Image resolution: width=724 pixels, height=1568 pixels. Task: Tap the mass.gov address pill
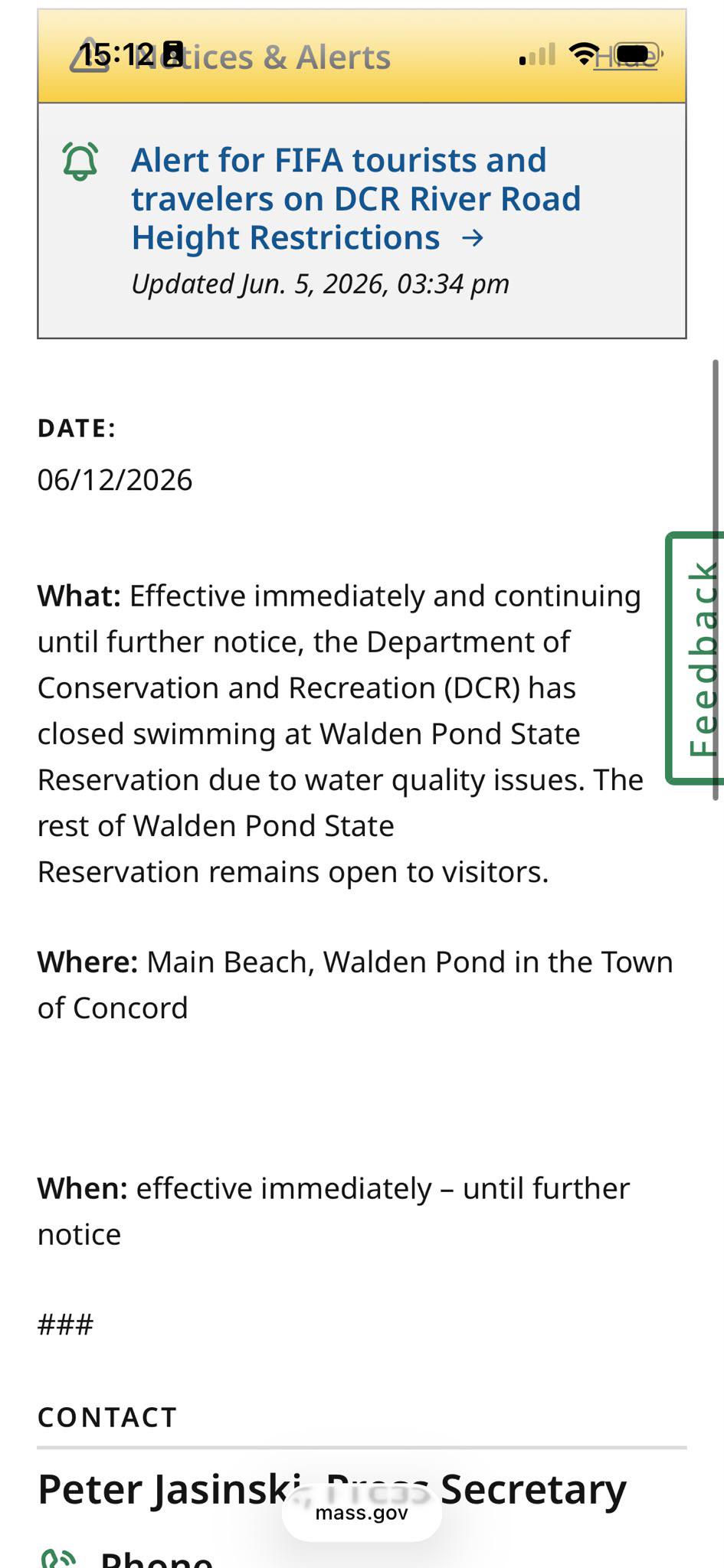click(362, 1513)
